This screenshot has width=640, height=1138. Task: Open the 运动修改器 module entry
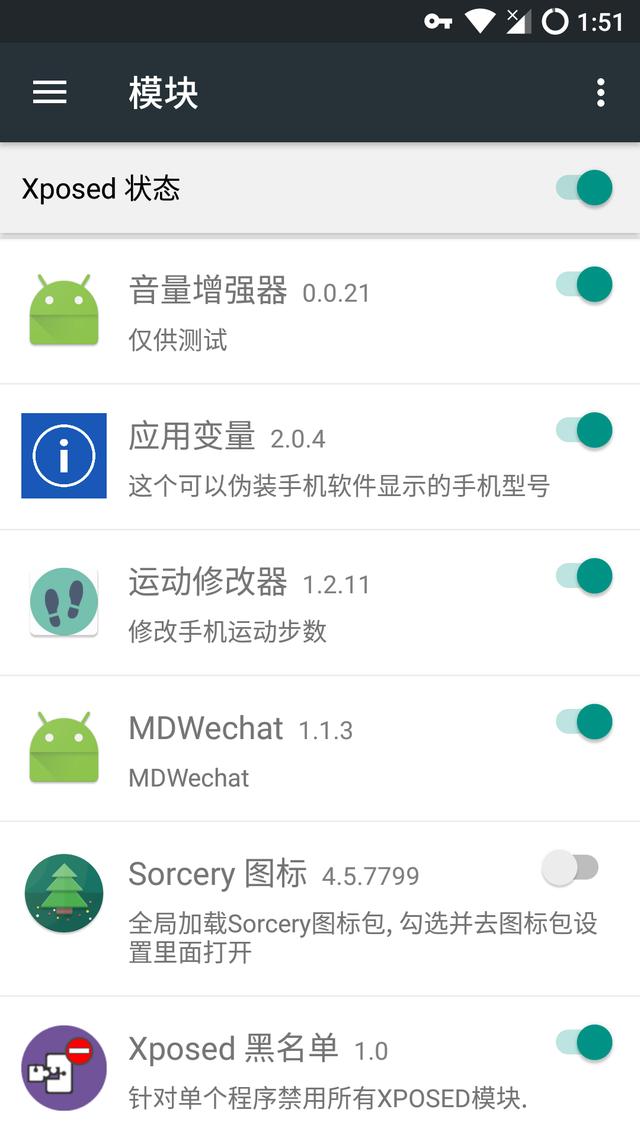coord(320,603)
